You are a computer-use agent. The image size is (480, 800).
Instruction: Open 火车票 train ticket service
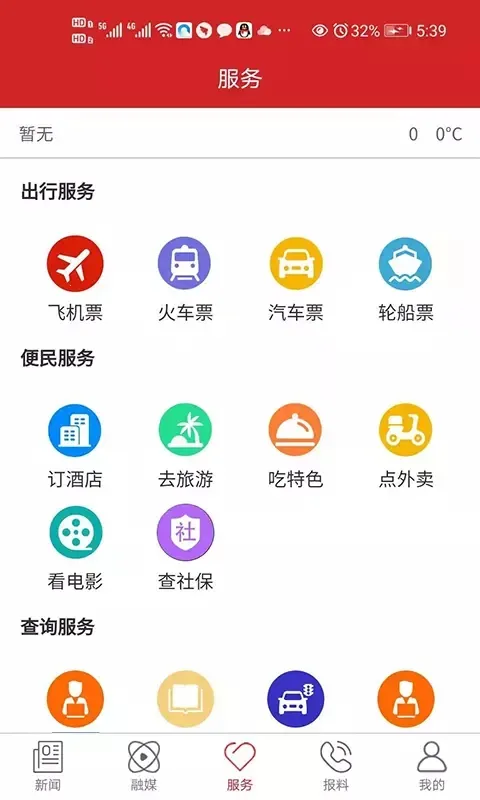tap(185, 279)
